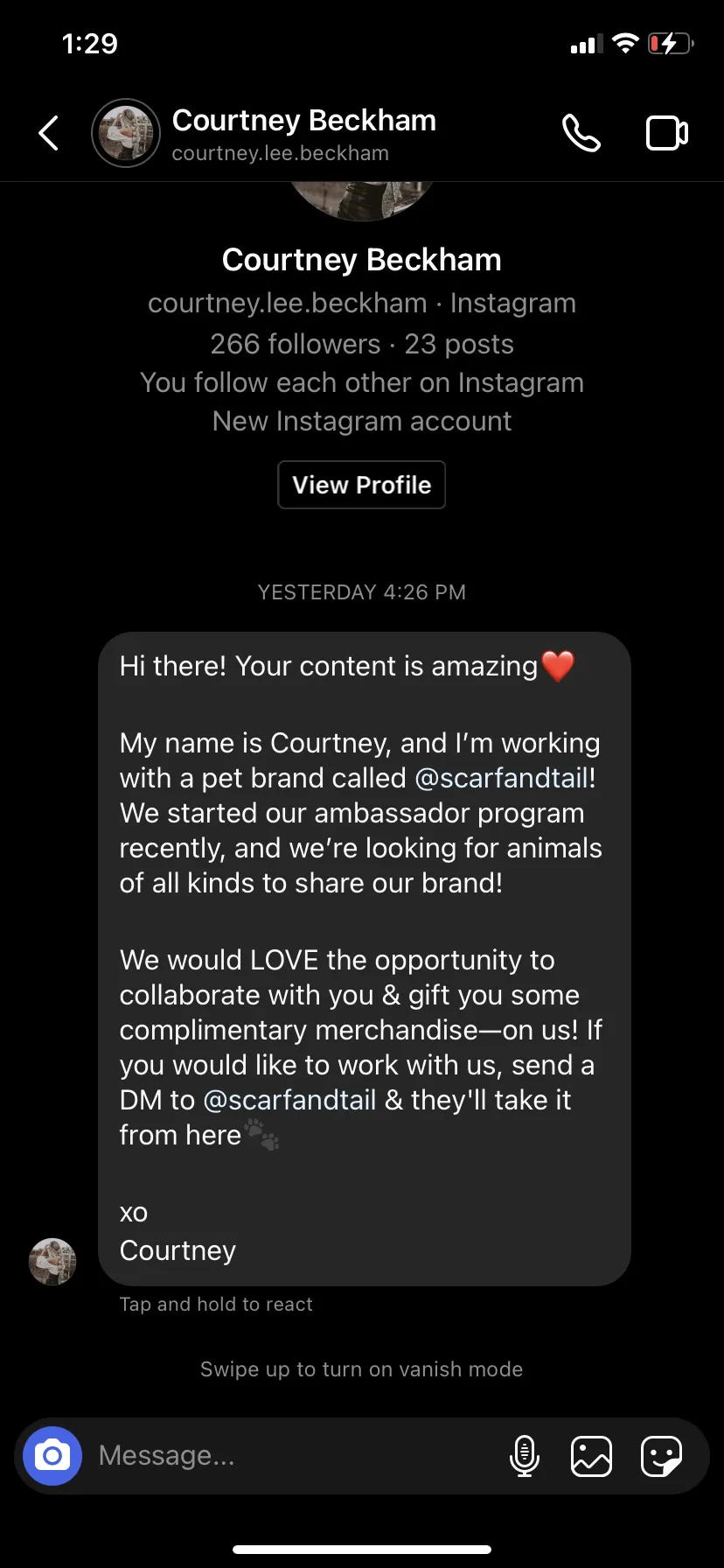The image size is (724, 1568).
Task: Start a voice call with Courtney Beckham
Action: 581,133
